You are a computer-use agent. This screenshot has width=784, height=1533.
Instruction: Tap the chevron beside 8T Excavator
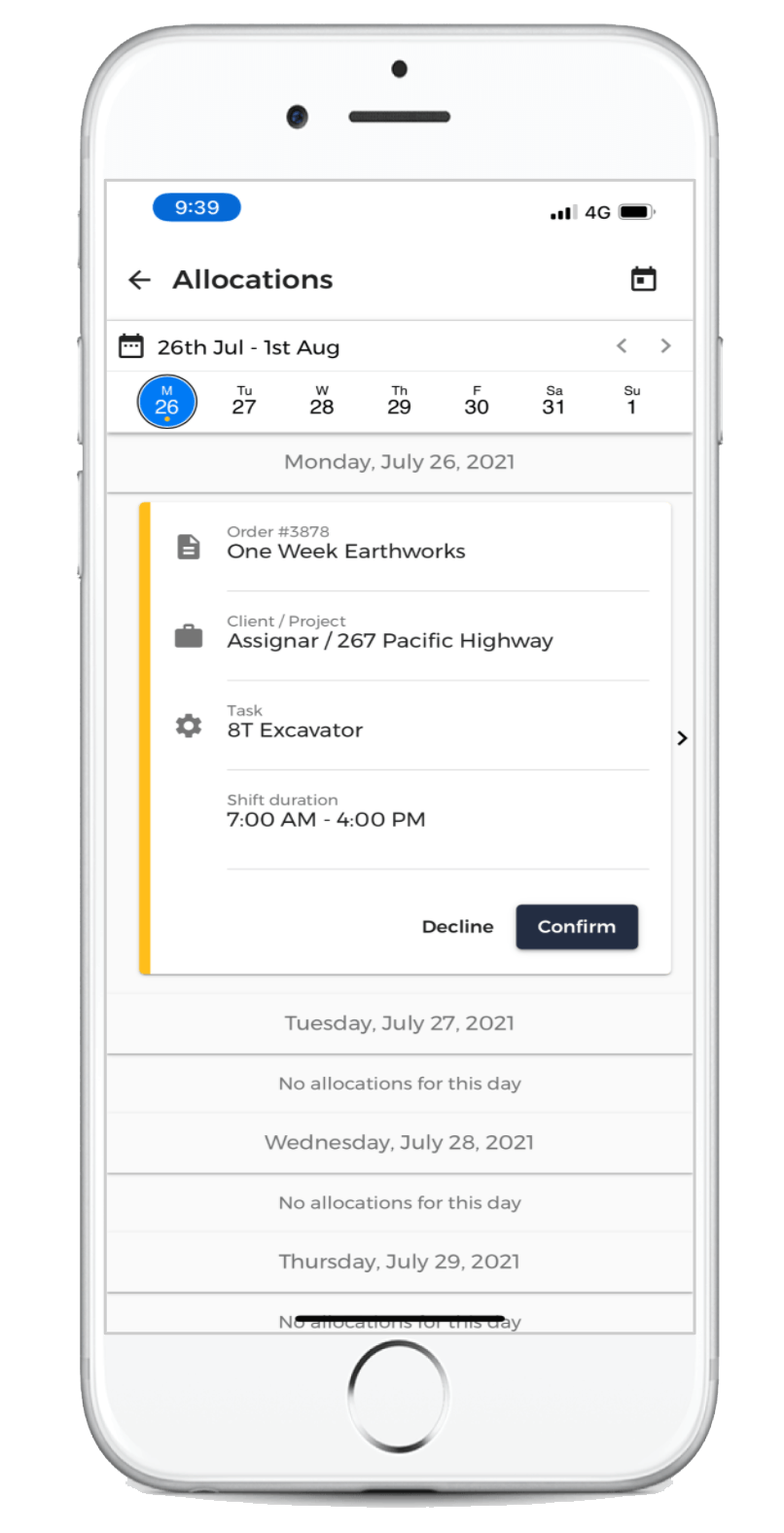(x=682, y=738)
